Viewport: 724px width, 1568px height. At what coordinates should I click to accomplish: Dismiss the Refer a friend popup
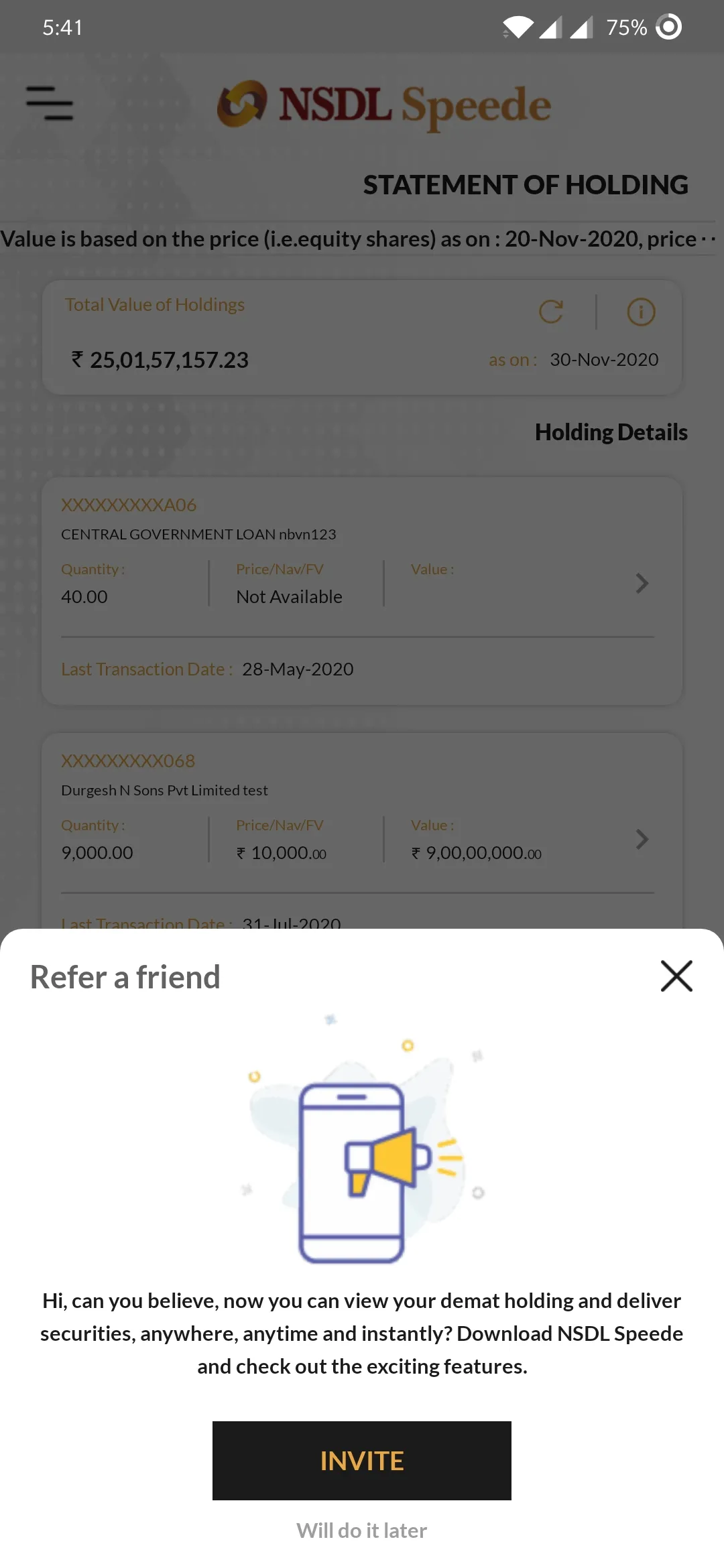(676, 976)
